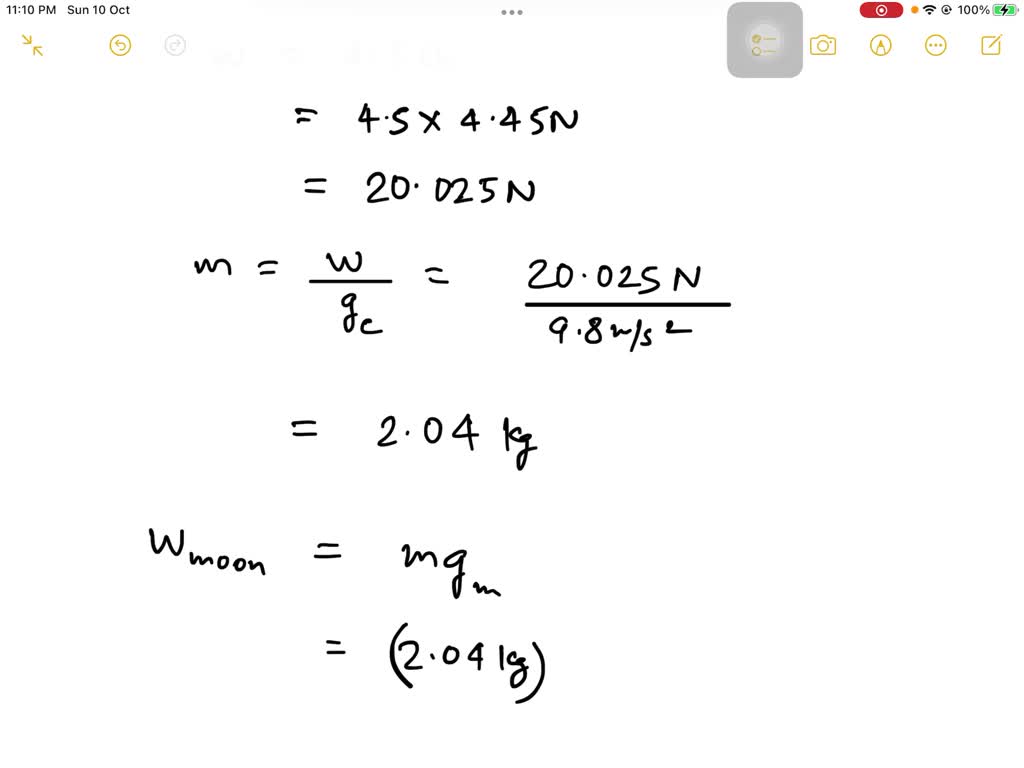Toggle the markup pen tool
The height and width of the screenshot is (768, 1024).
coord(880,45)
